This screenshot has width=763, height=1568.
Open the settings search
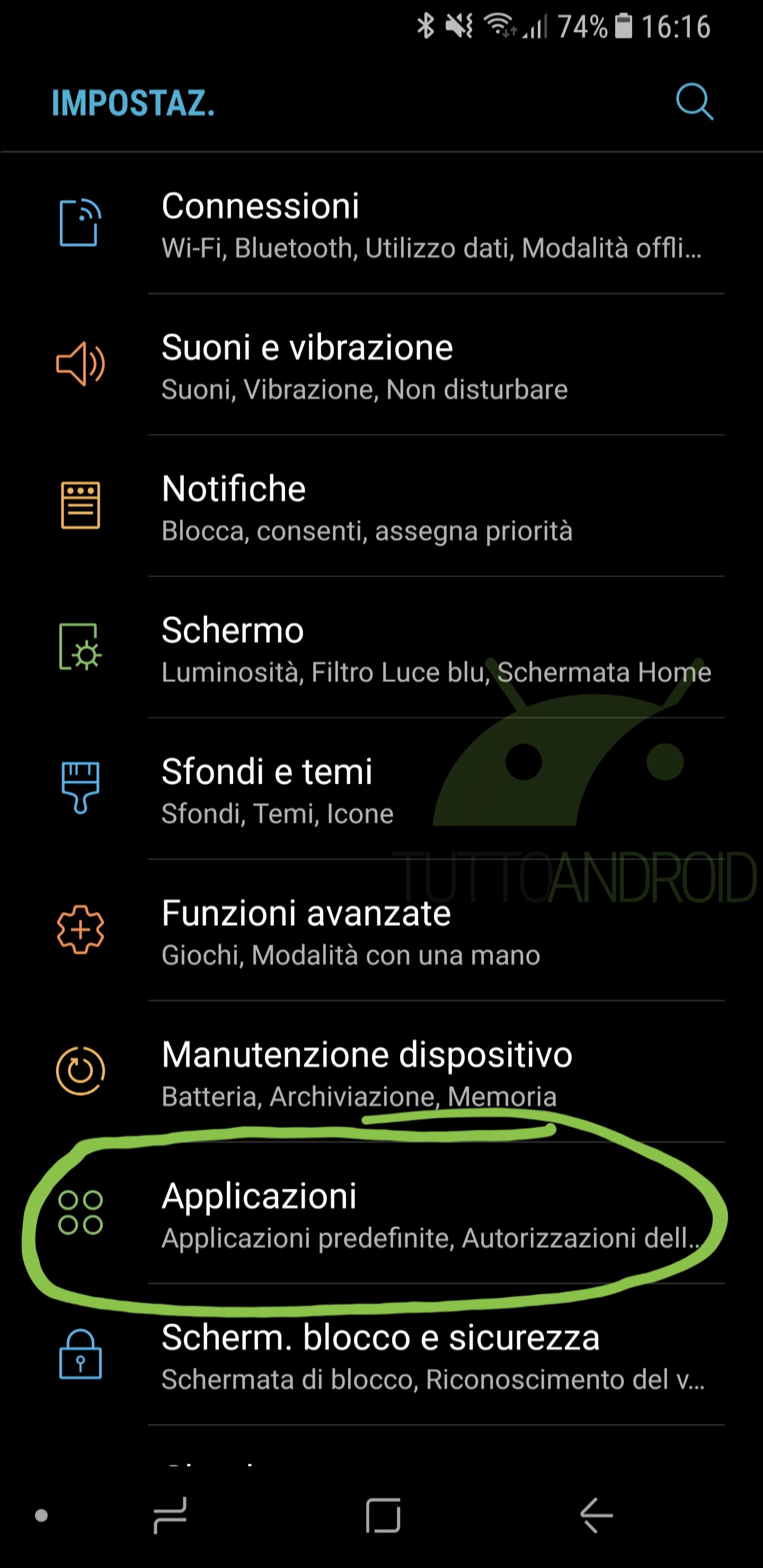point(694,102)
